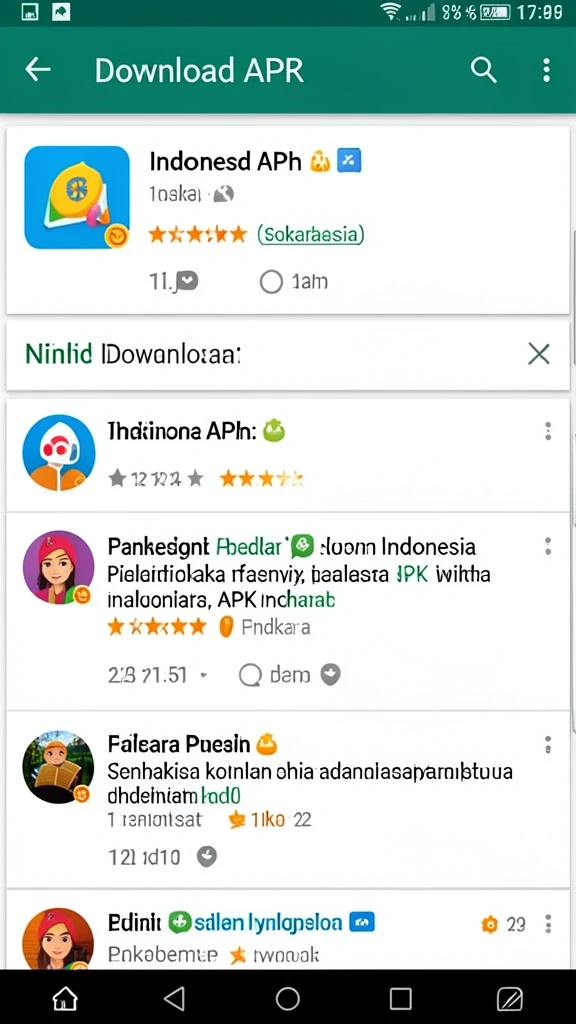This screenshot has height=1024, width=576.
Task: Open recent apps from the navigation bar
Action: tap(400, 998)
